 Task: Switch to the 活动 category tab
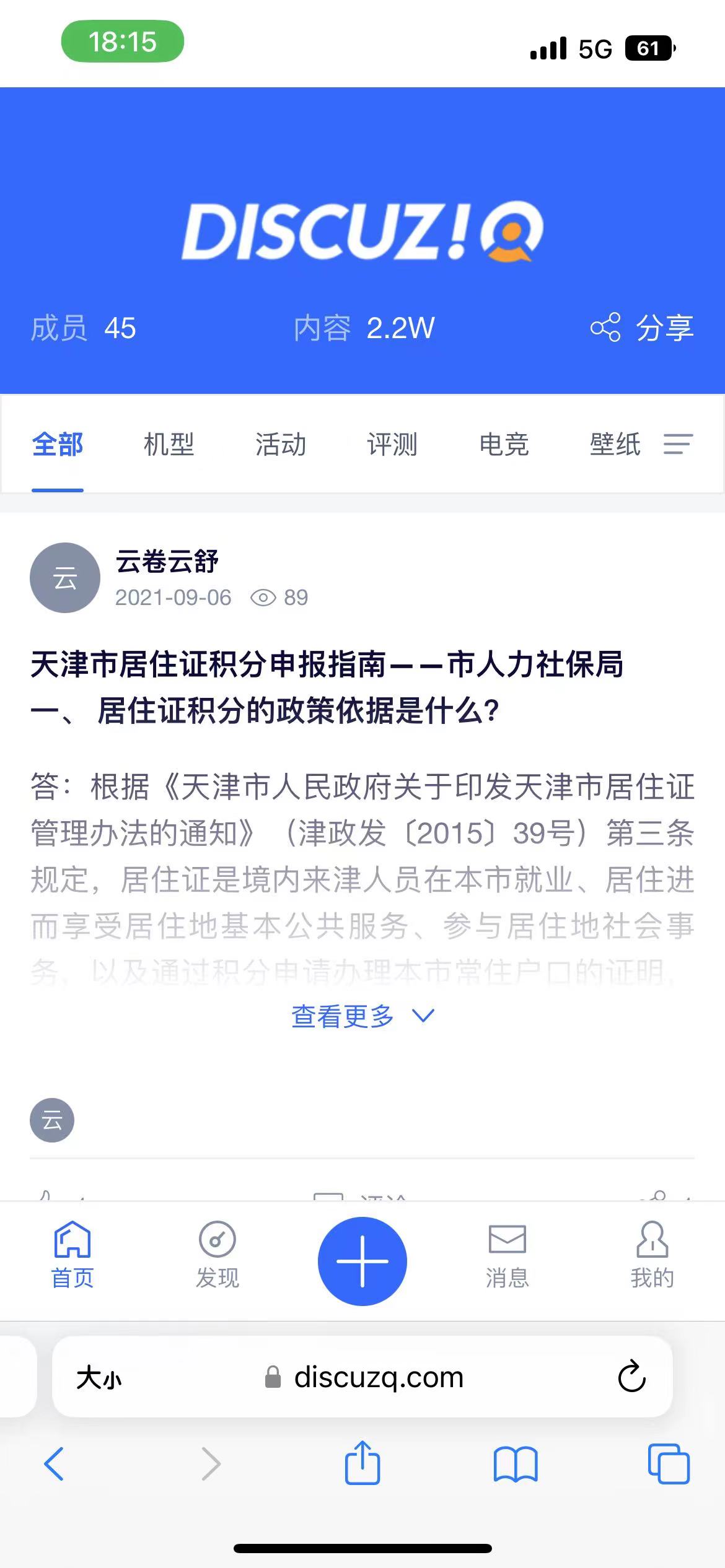click(281, 445)
